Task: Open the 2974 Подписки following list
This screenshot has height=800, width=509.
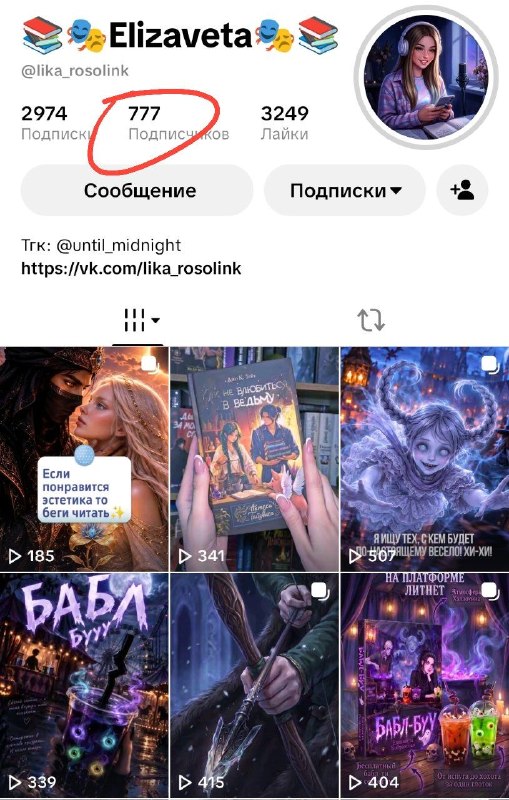Action: 57,123
